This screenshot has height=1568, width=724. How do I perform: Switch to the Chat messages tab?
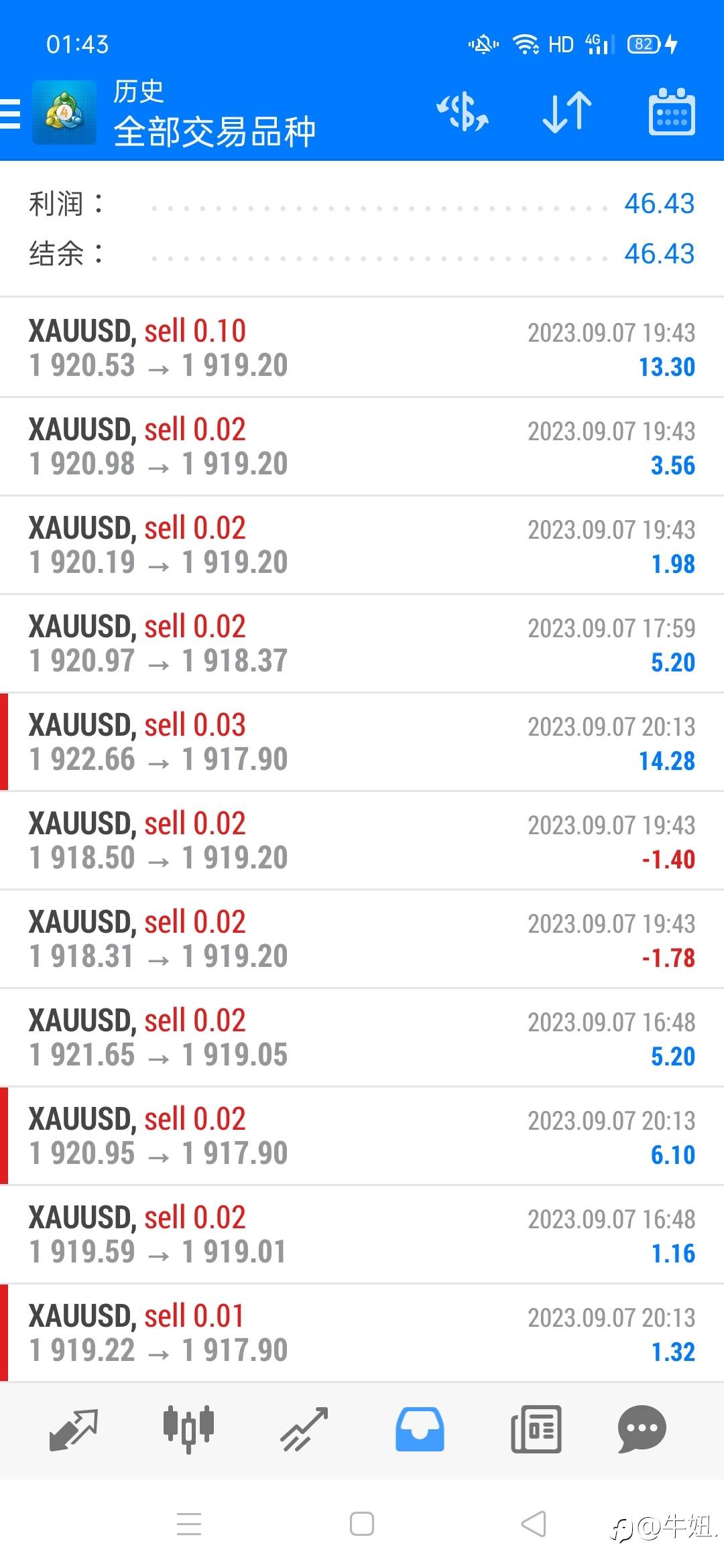point(642,1429)
